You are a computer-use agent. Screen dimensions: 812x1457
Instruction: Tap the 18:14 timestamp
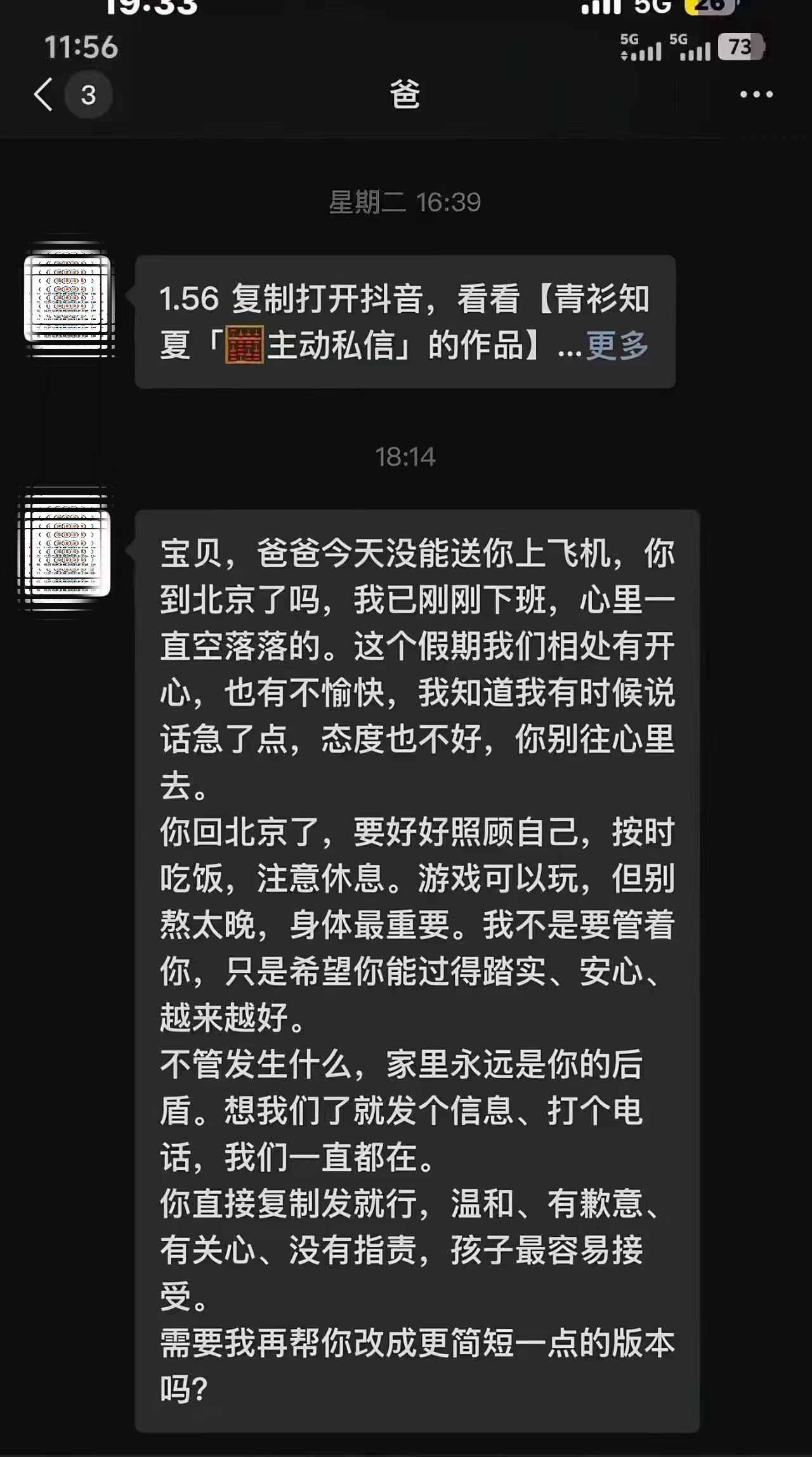[406, 455]
